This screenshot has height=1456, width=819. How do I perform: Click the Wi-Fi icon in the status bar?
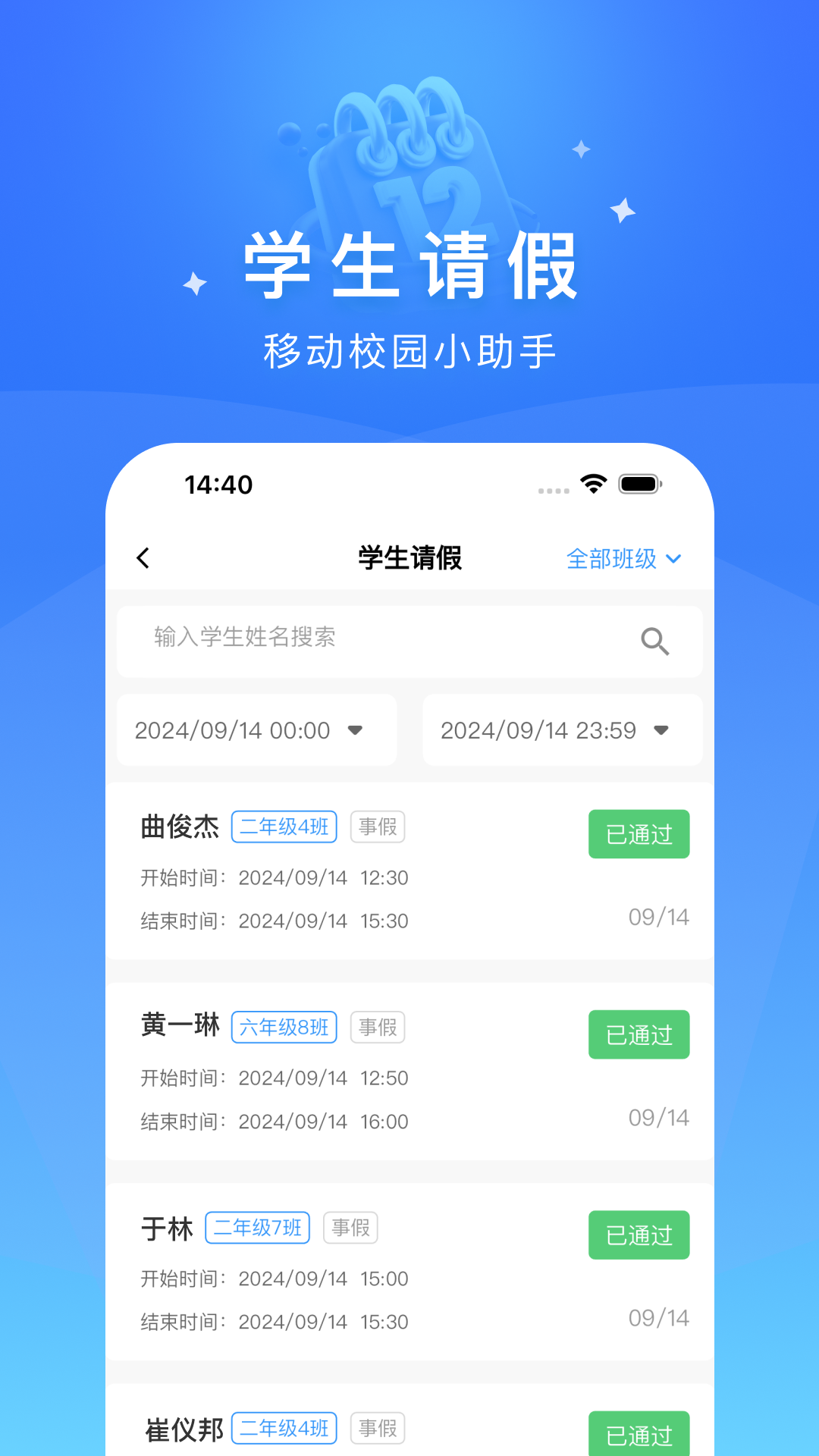click(x=592, y=482)
